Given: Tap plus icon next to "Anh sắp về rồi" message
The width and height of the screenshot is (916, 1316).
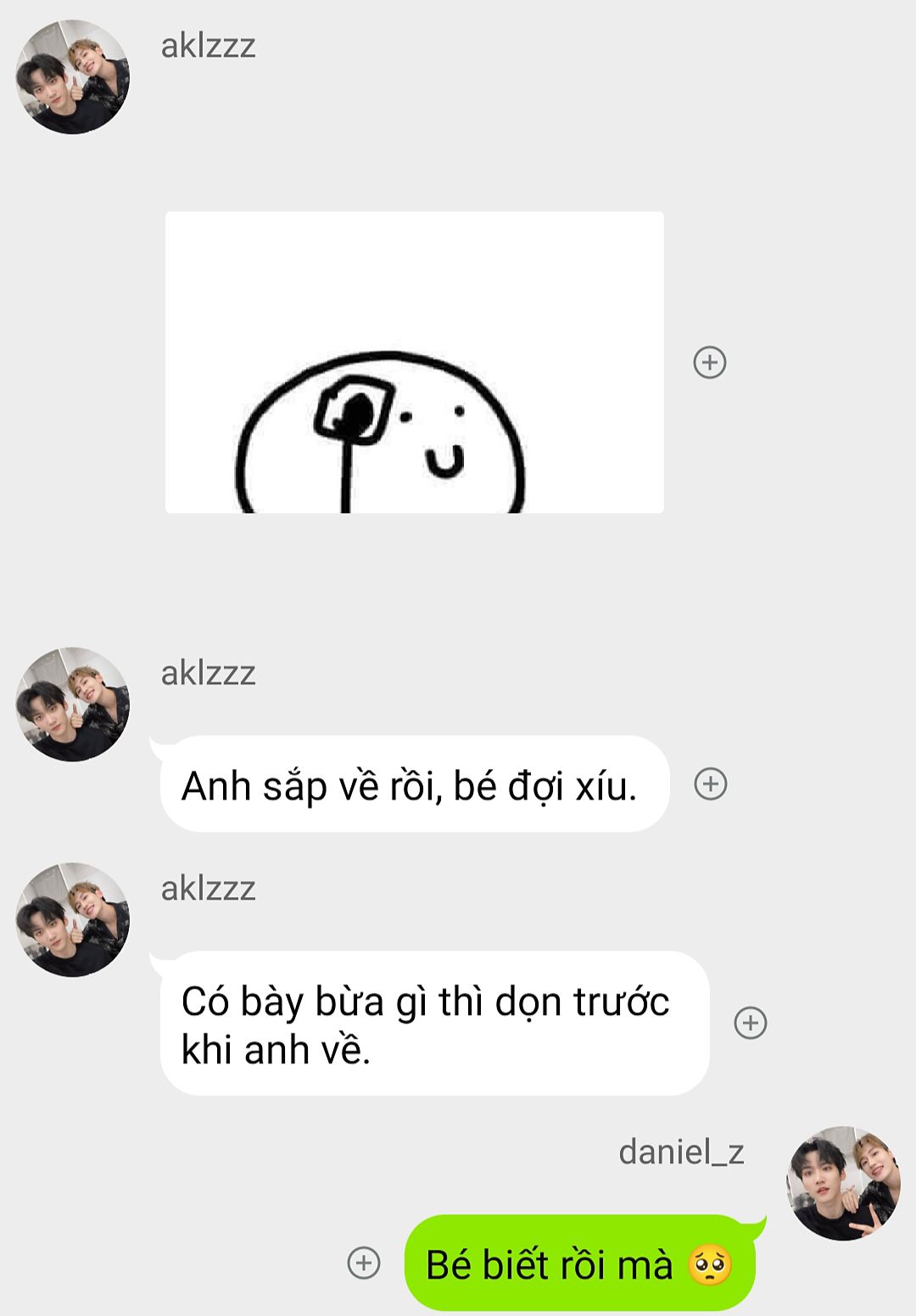Looking at the screenshot, I should coord(711,783).
